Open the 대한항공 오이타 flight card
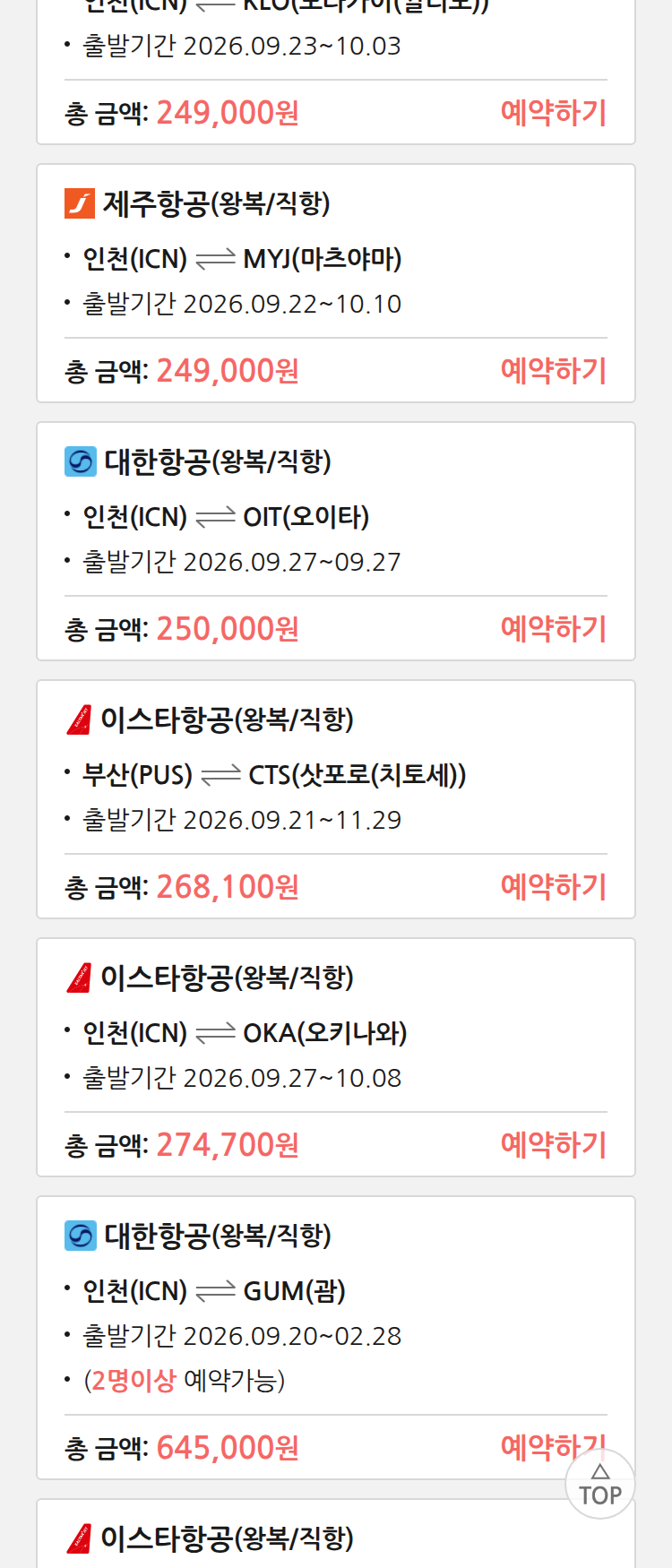672x1568 pixels. pos(336,541)
